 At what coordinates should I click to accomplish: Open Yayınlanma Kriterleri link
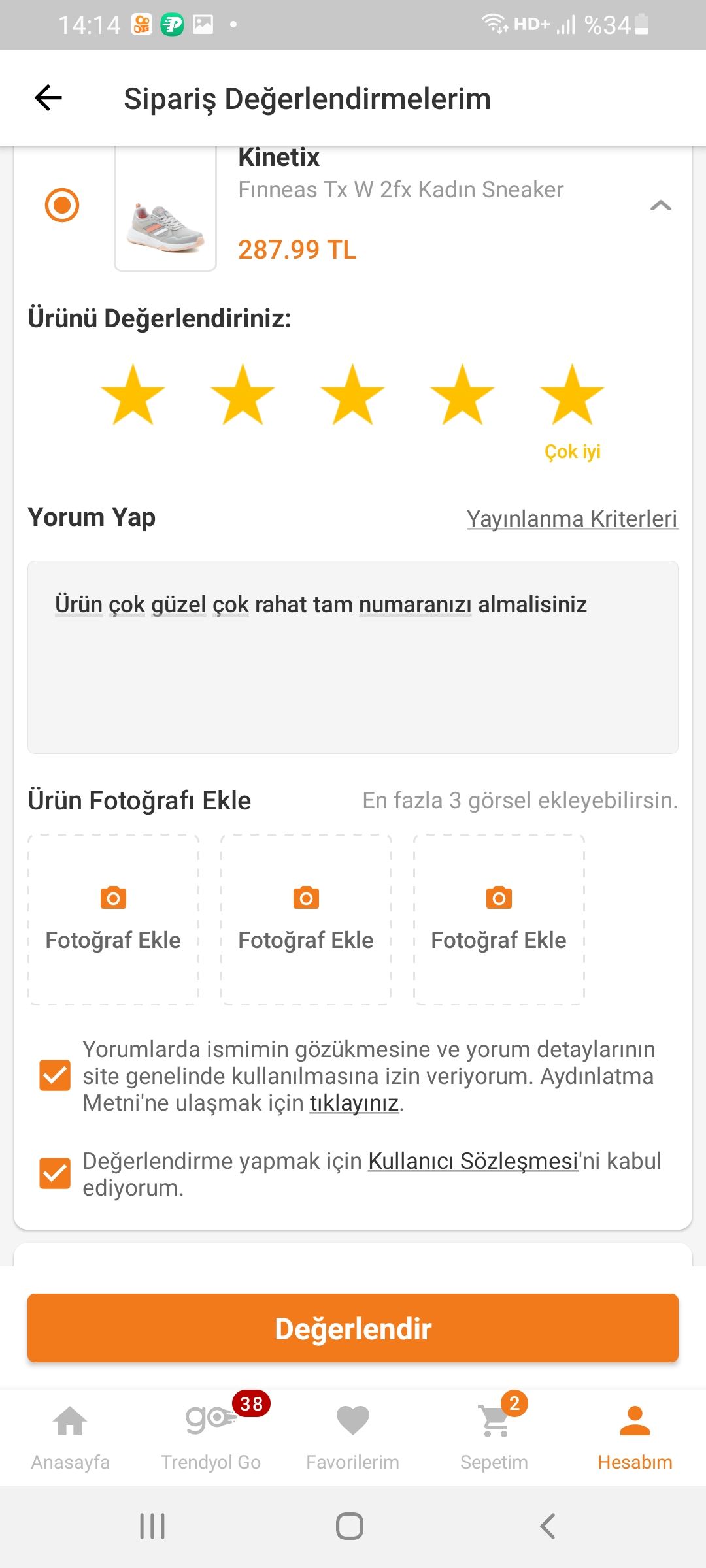click(572, 519)
